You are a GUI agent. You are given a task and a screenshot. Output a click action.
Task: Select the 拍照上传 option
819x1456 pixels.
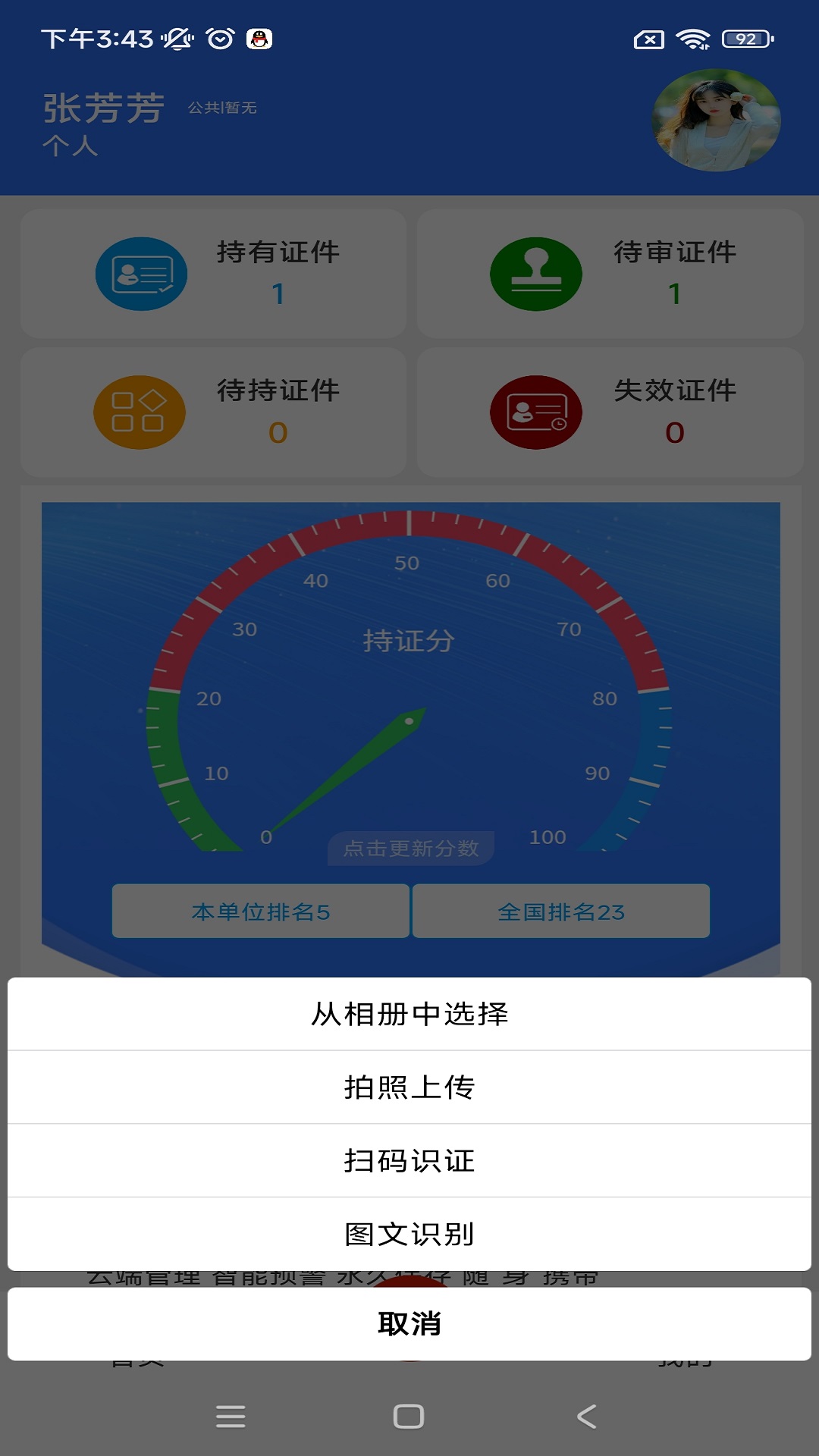tap(409, 1087)
